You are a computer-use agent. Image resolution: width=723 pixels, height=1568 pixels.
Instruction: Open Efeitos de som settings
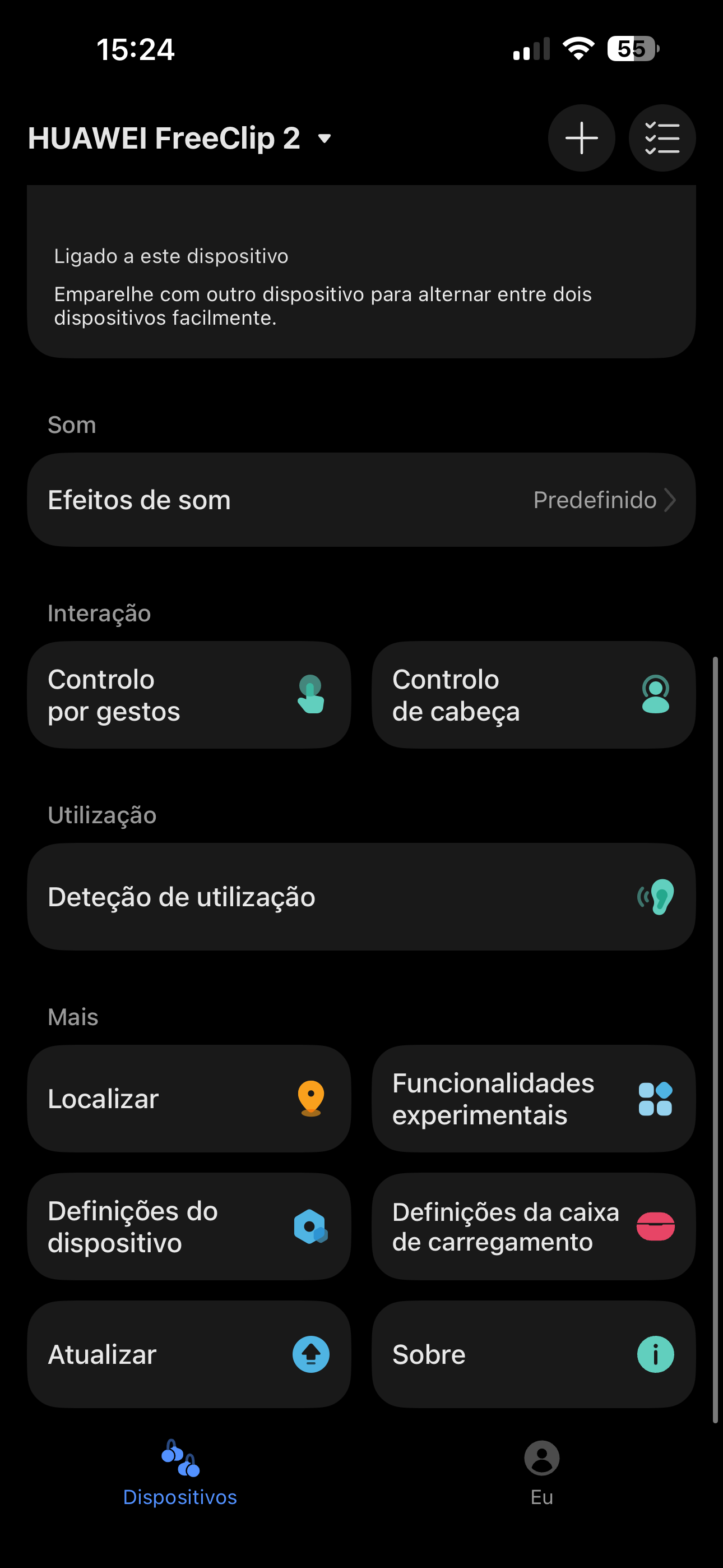pos(361,500)
